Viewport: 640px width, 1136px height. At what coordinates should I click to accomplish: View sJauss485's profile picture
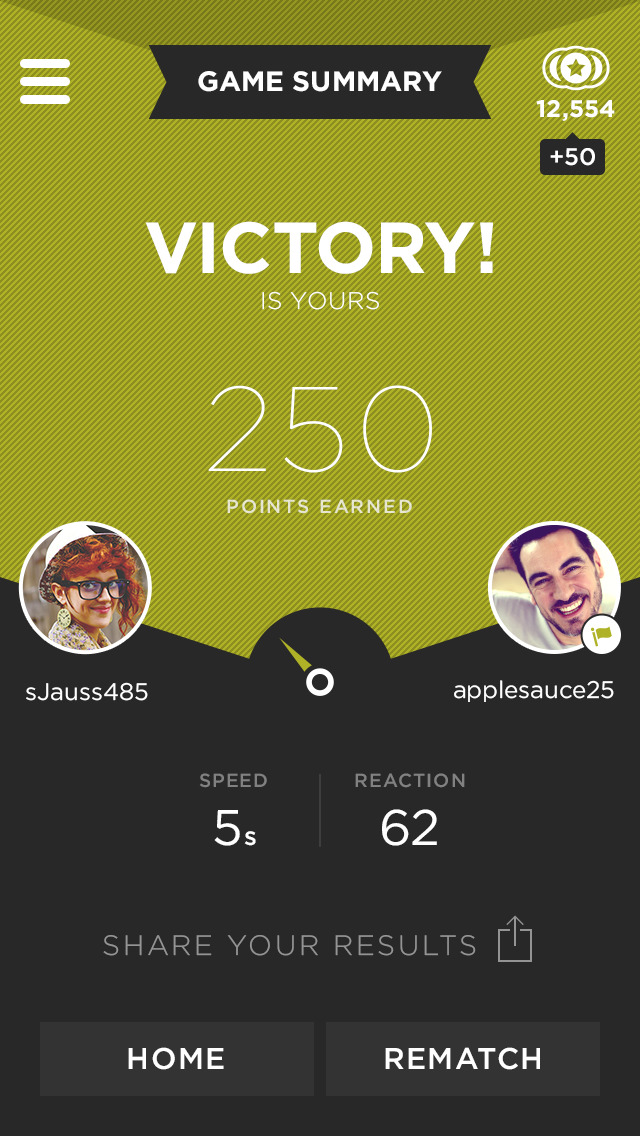(x=86, y=587)
